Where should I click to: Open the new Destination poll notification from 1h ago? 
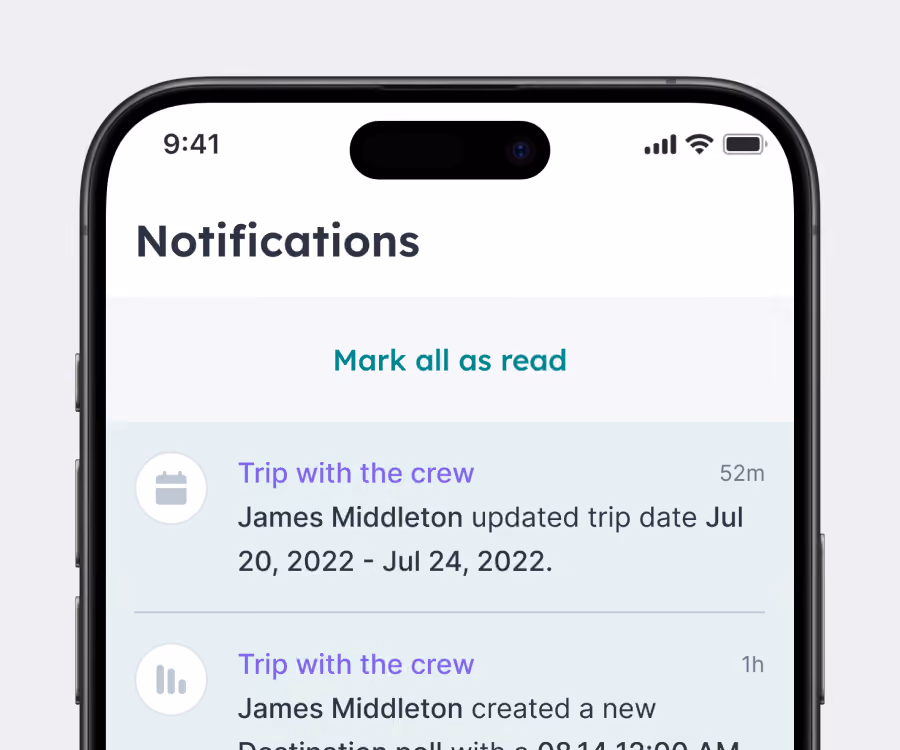(x=450, y=682)
